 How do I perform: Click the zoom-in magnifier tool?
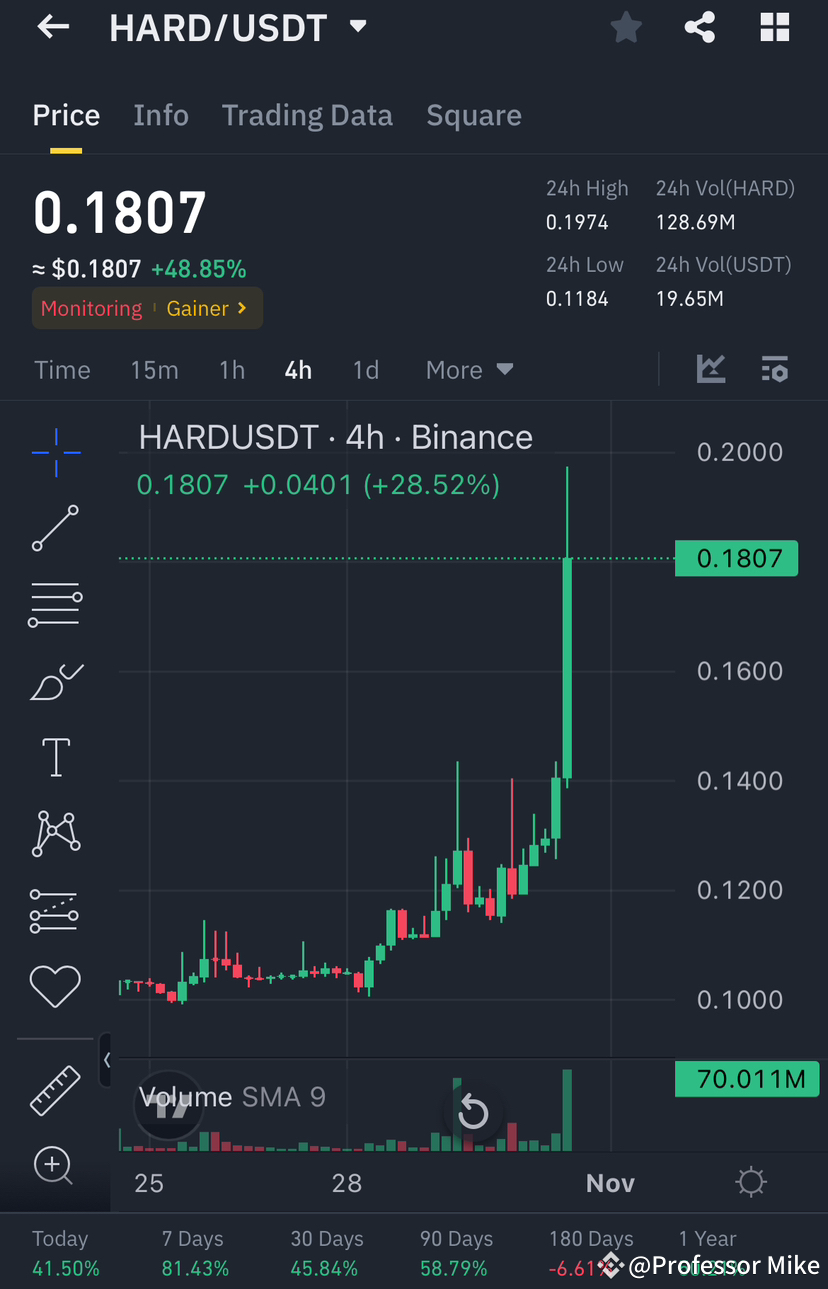[54, 1165]
